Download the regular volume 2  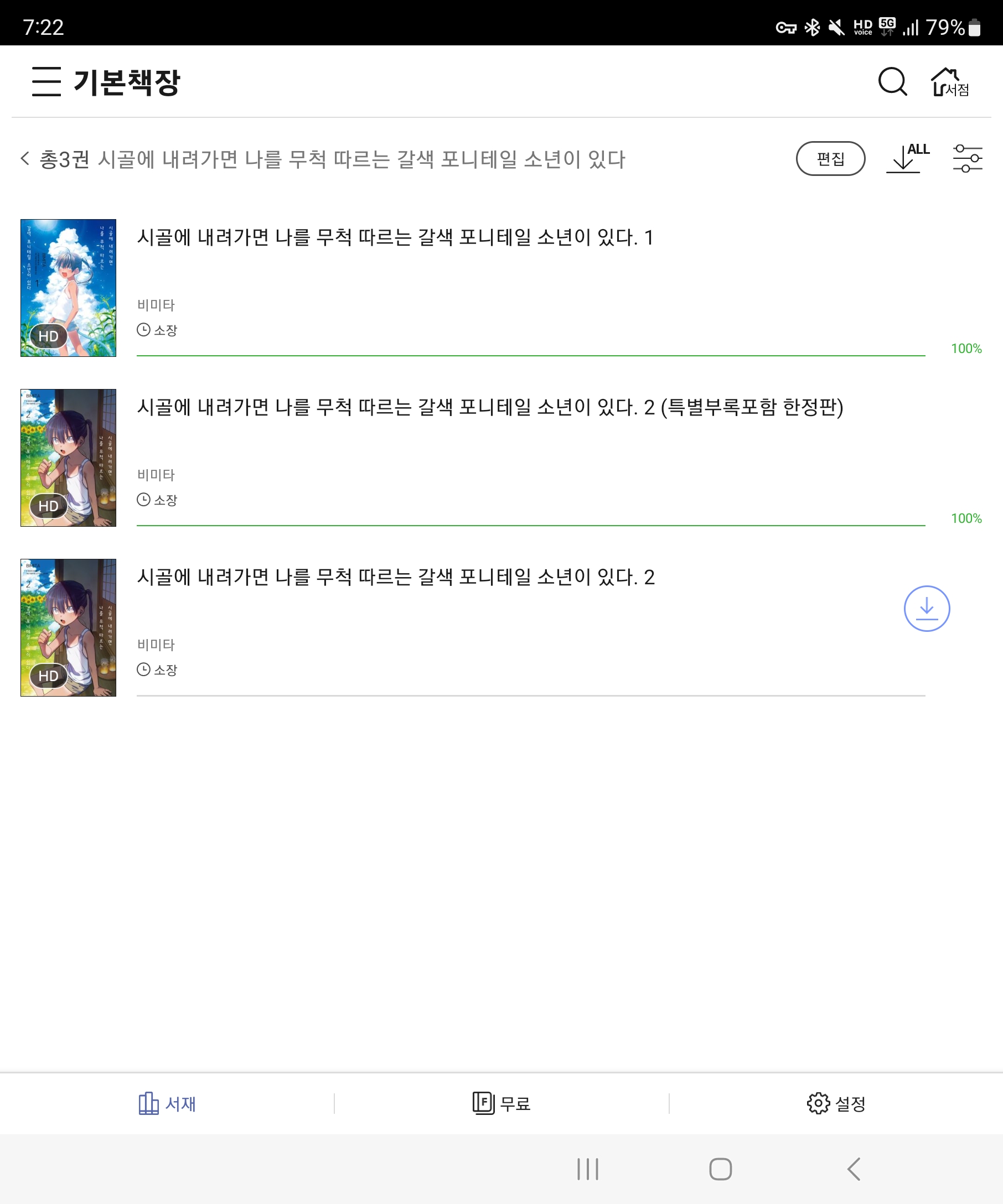(927, 609)
